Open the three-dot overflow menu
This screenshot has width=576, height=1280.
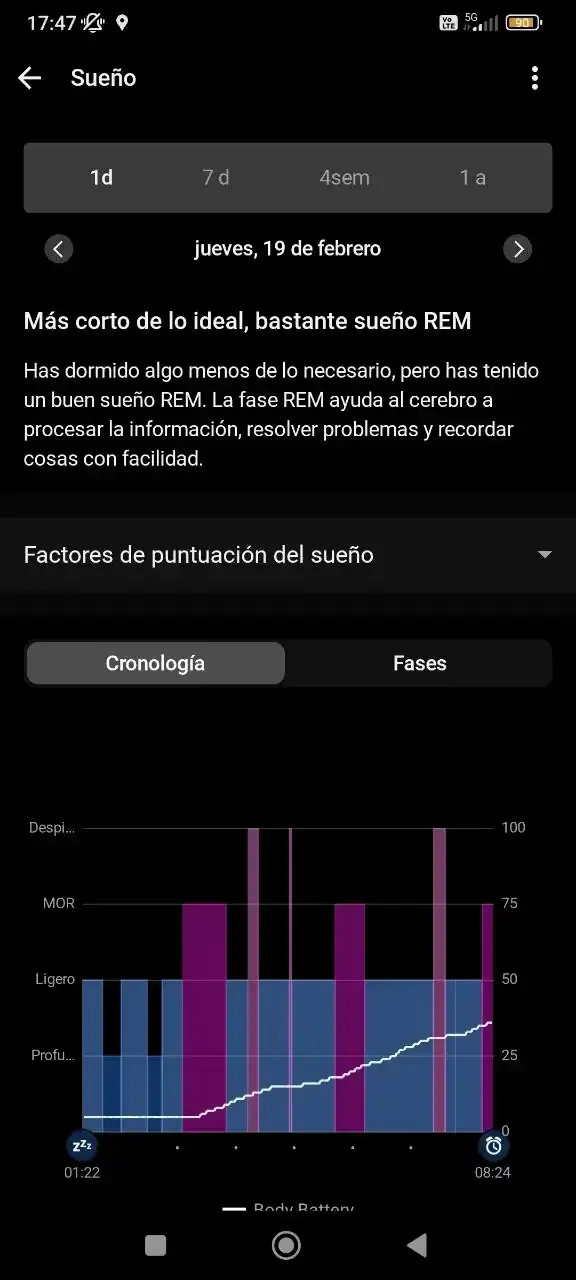point(535,78)
